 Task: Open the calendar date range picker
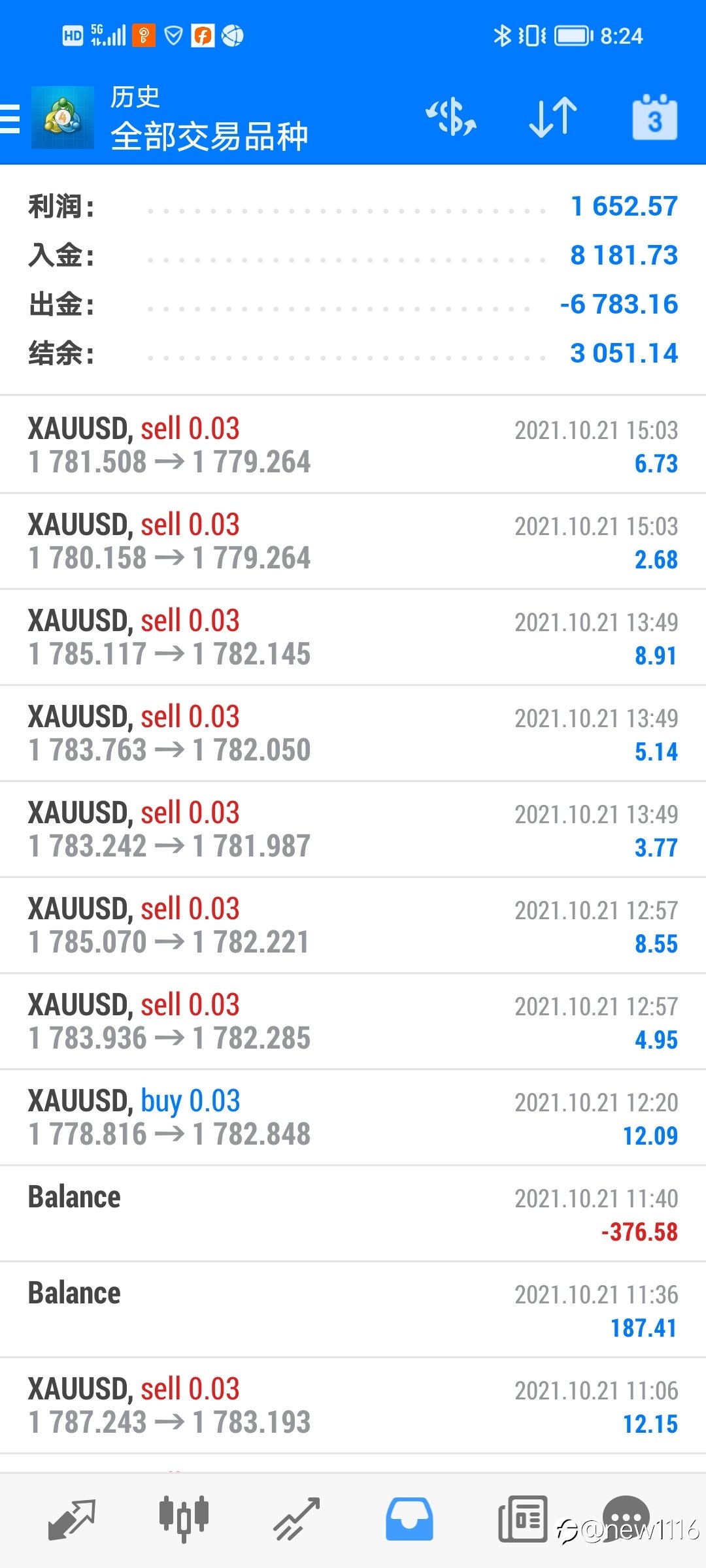[x=654, y=118]
